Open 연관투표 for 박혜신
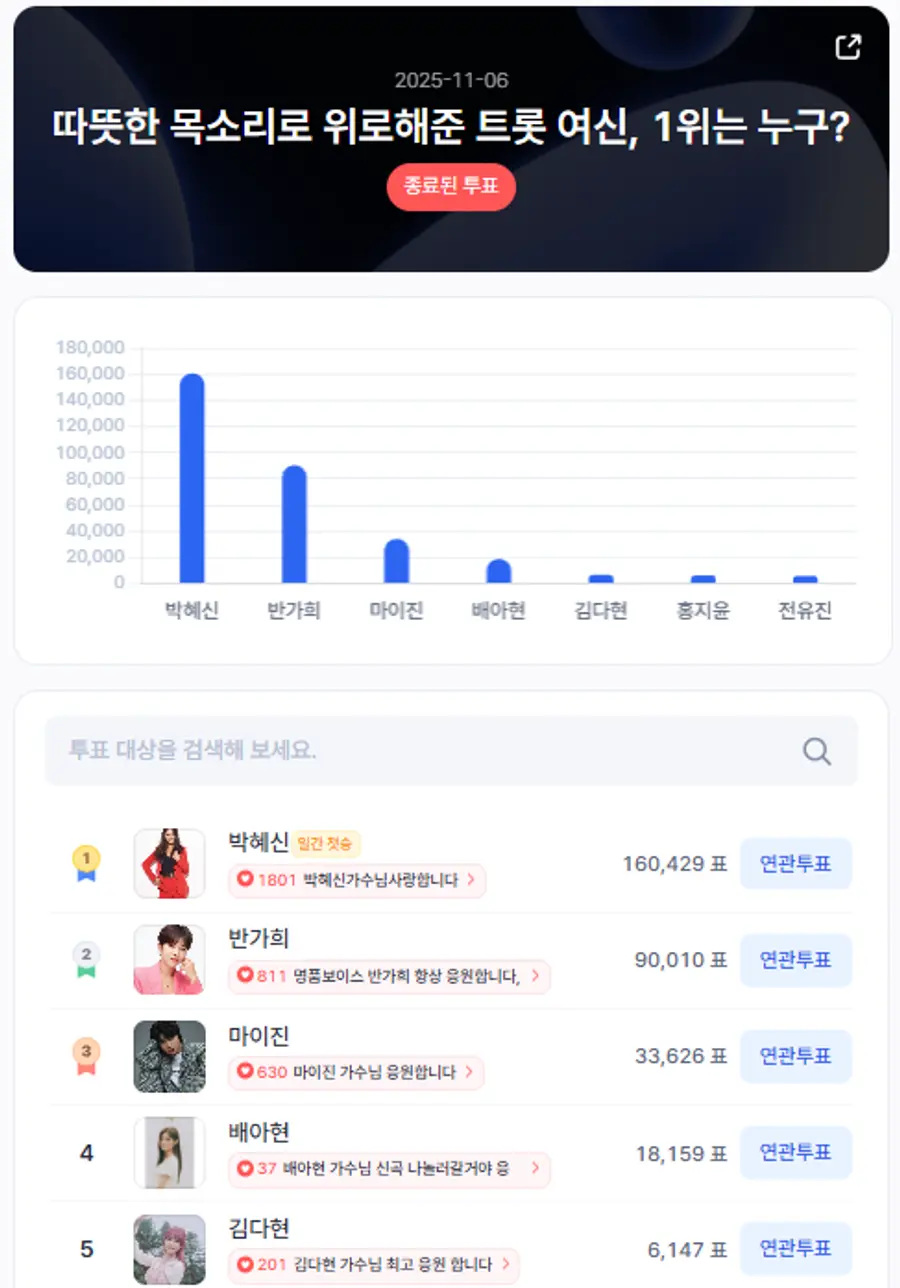This screenshot has width=900, height=1288. 796,864
